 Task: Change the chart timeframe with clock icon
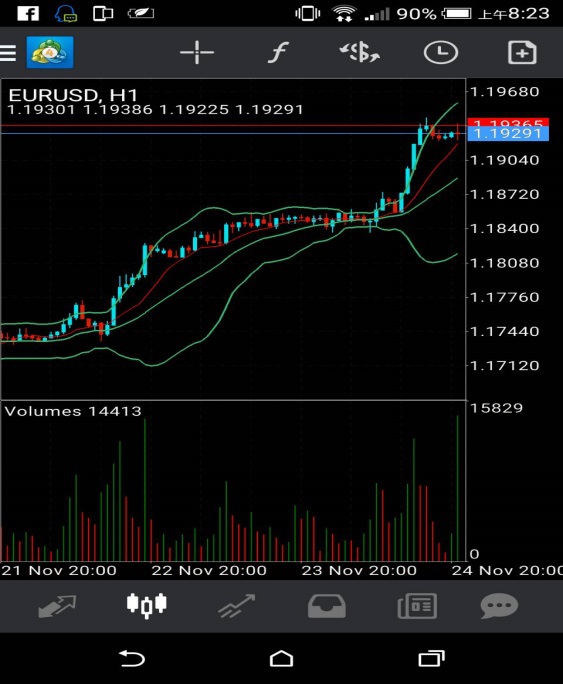click(x=441, y=53)
